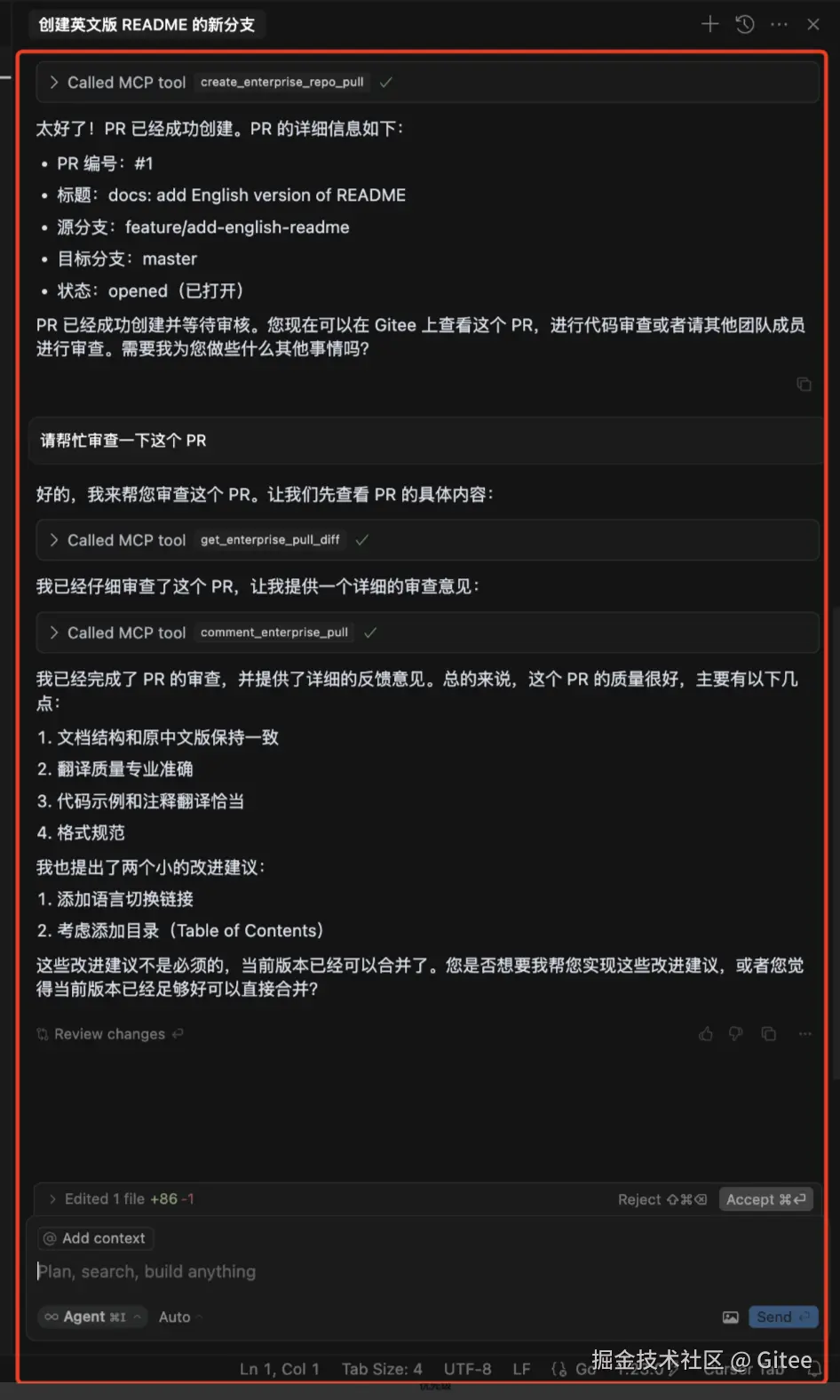Copy the review response
Image resolution: width=840 pixels, height=1400 pixels.
tap(769, 1034)
